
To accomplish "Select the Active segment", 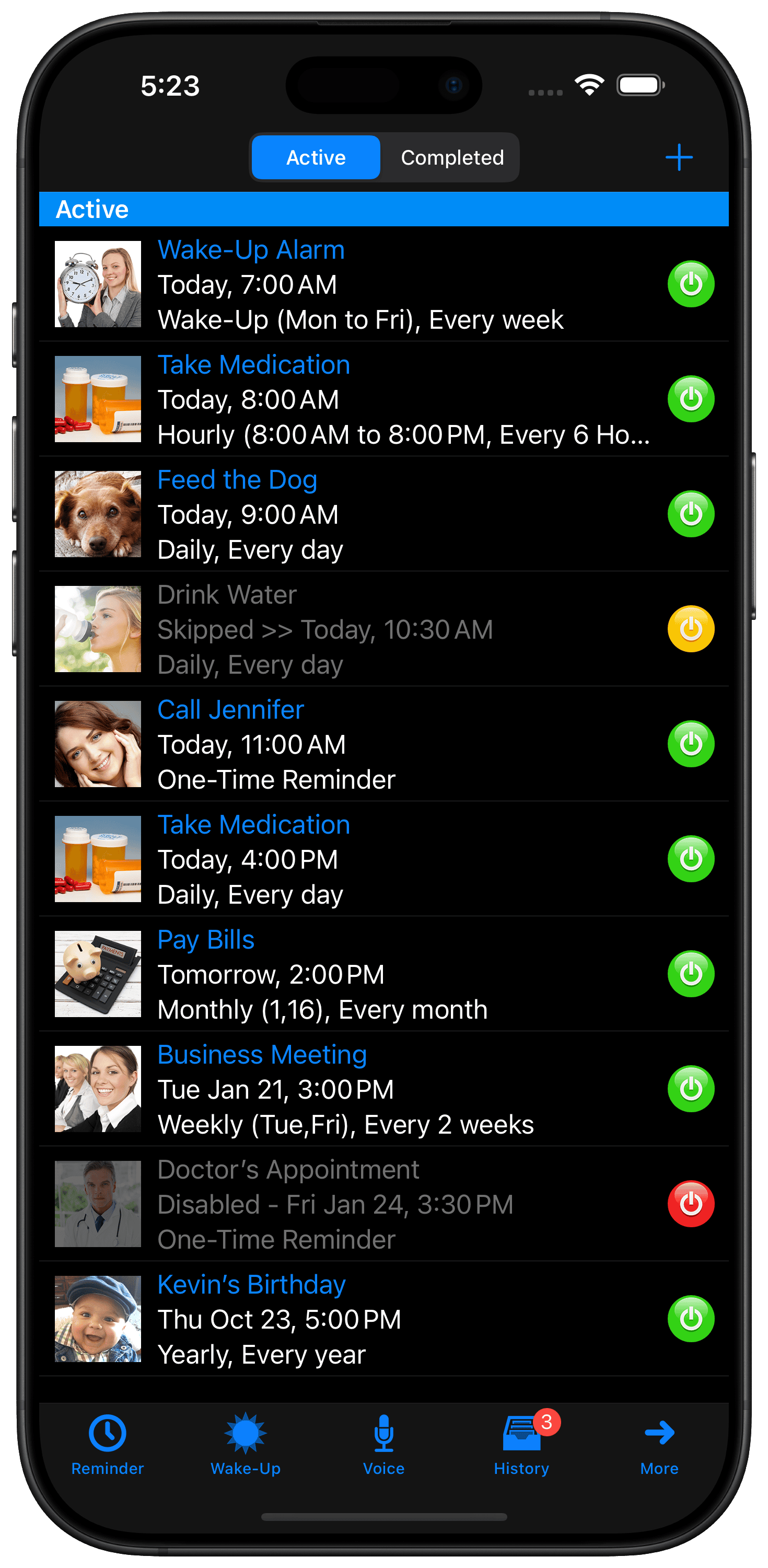I will tap(316, 158).
